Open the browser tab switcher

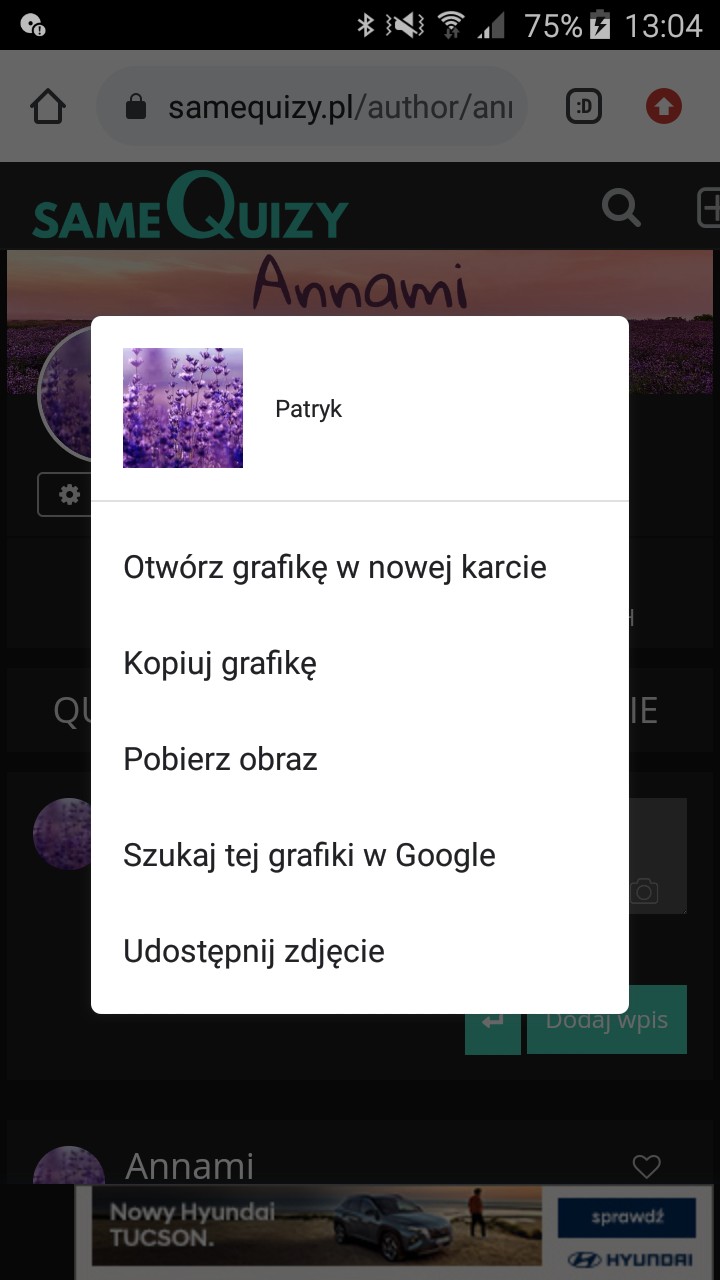point(584,106)
